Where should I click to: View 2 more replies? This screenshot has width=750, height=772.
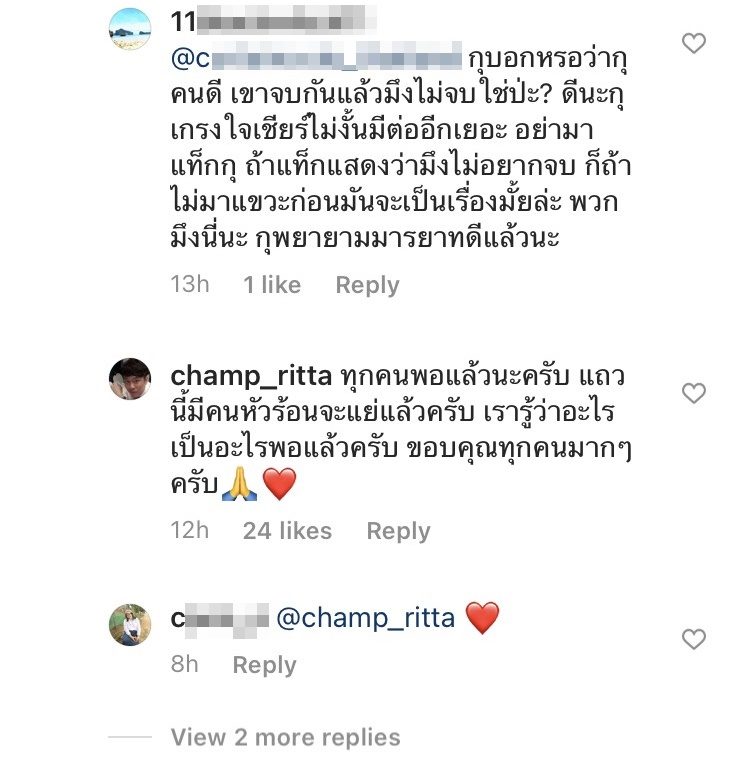click(x=285, y=738)
